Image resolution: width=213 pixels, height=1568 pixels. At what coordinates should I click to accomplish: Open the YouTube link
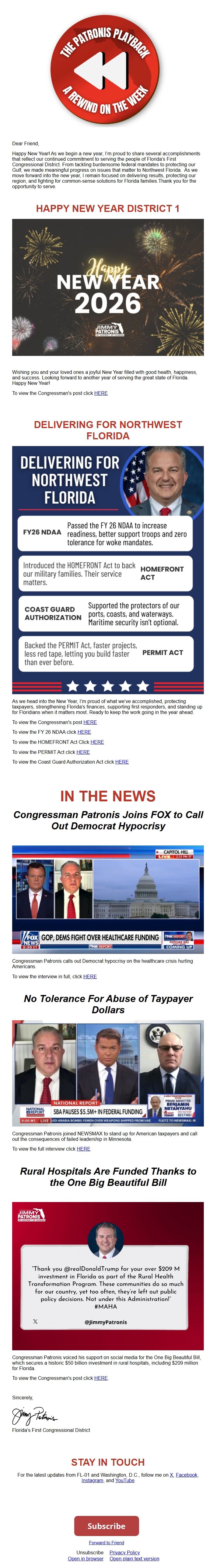(x=125, y=1480)
